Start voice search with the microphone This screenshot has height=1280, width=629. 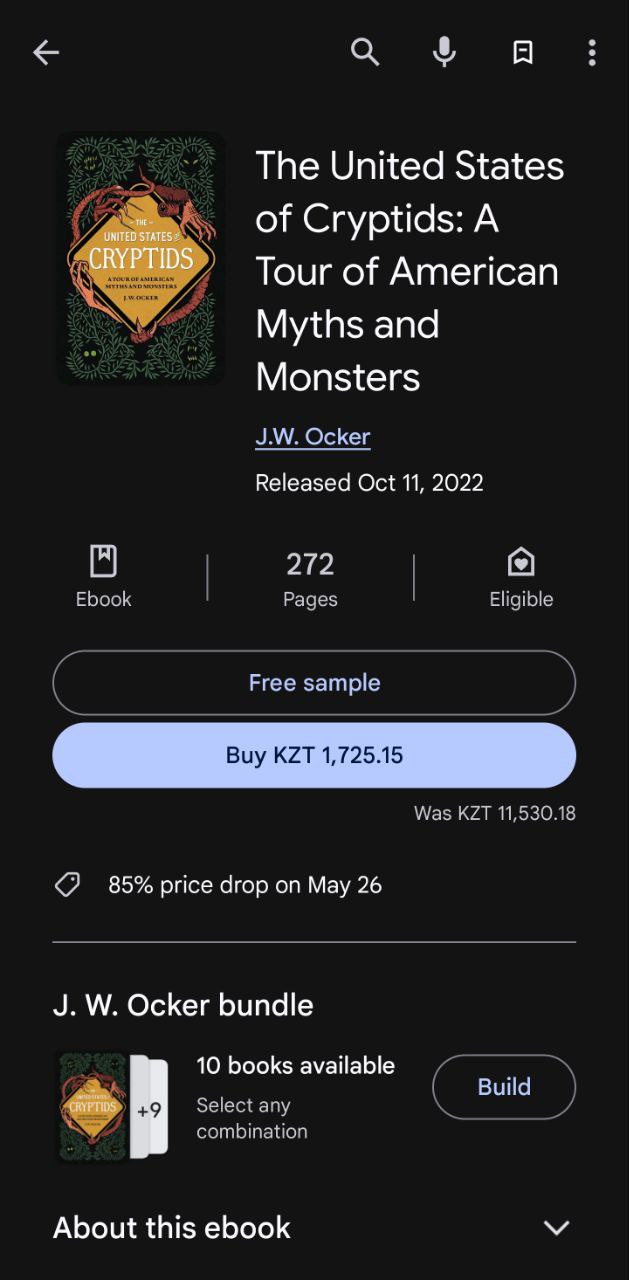pyautogui.click(x=444, y=52)
